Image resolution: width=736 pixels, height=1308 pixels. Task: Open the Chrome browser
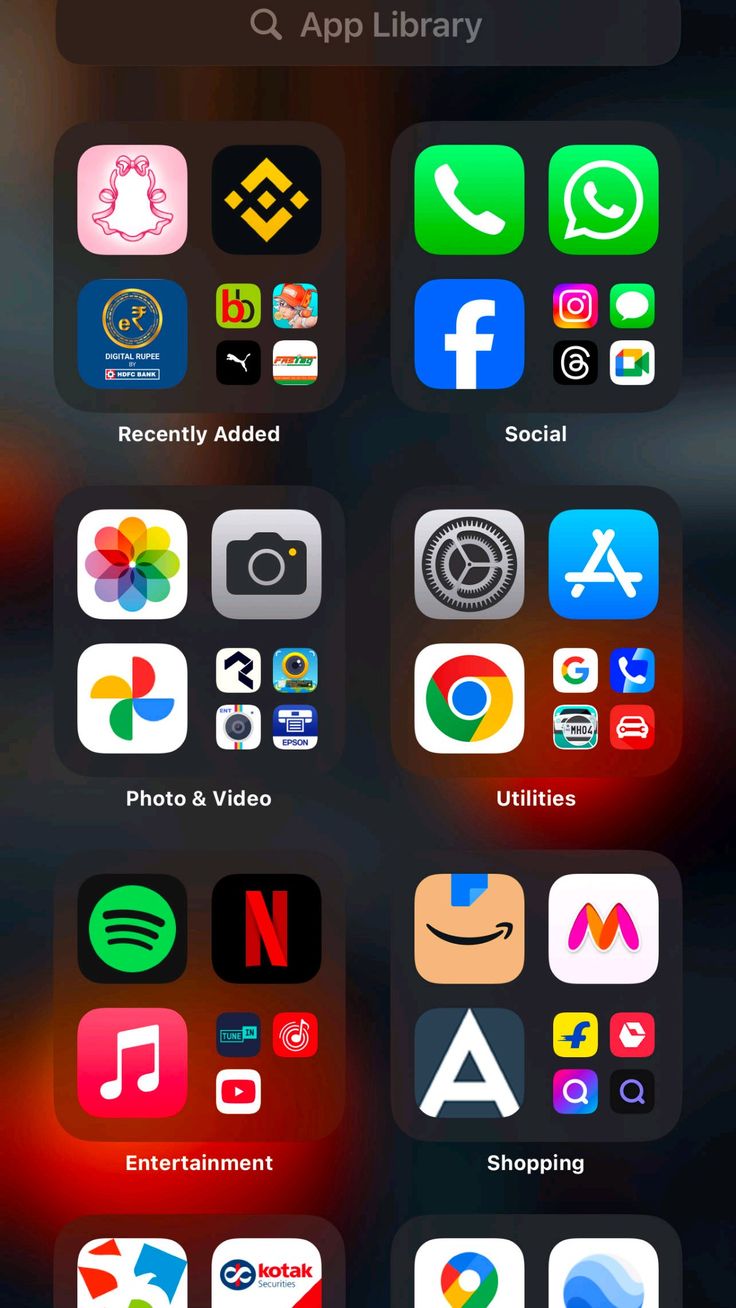469,698
